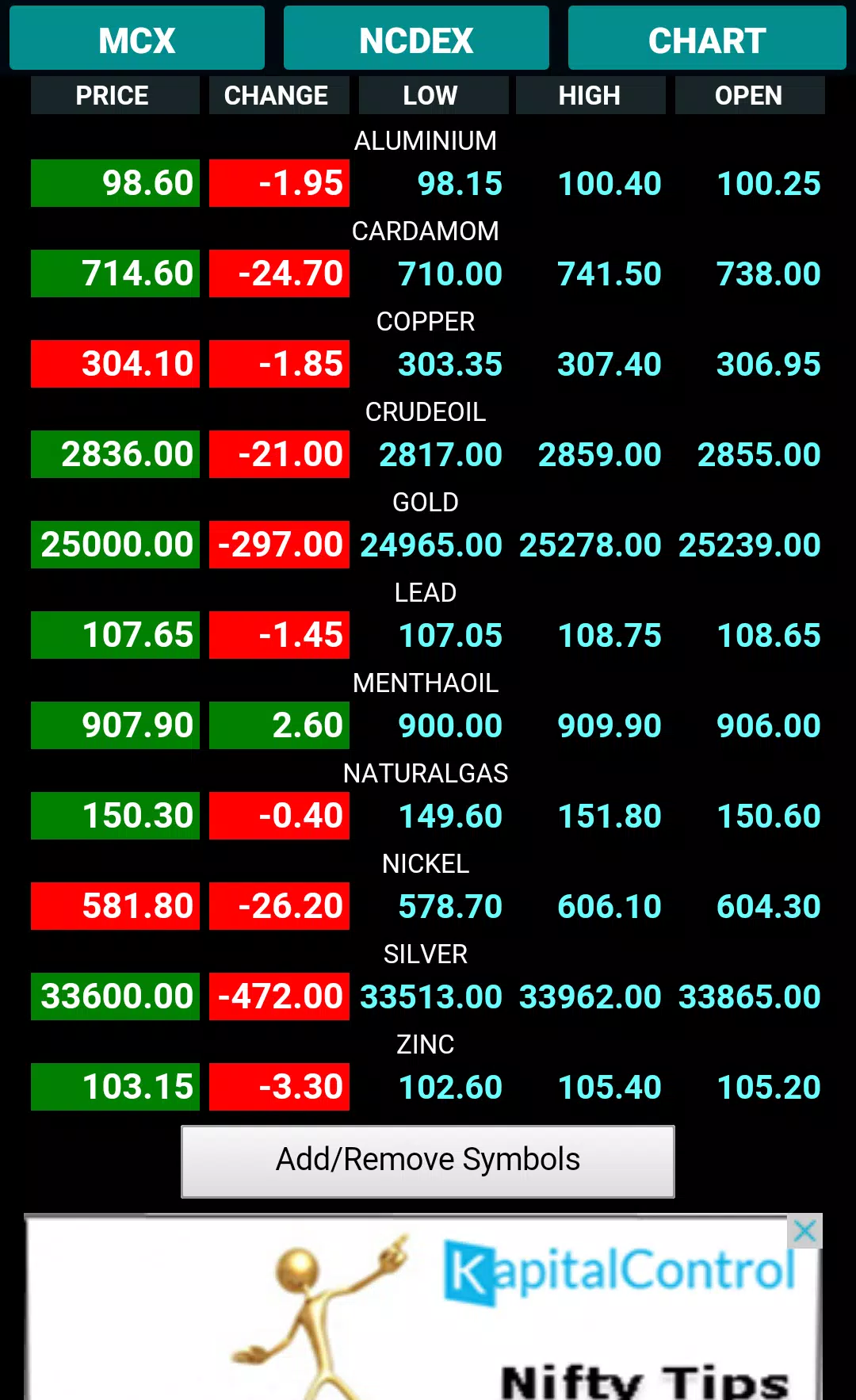Image resolution: width=856 pixels, height=1400 pixels.
Task: Select the SILVER change value
Action: point(279,996)
